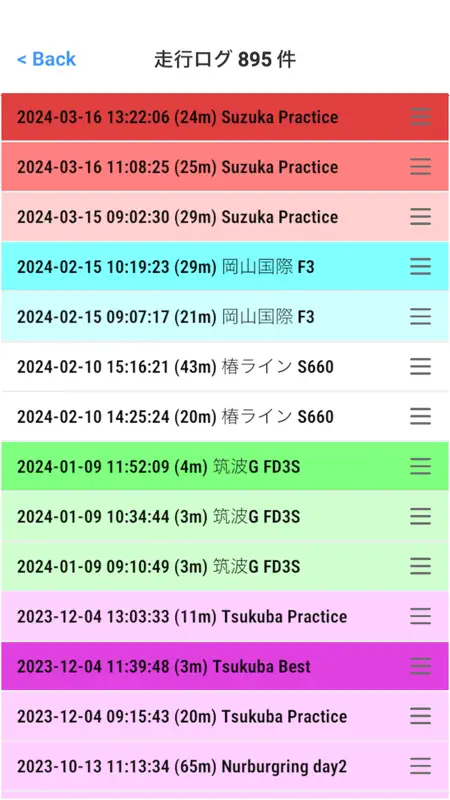This screenshot has width=450, height=800.
Task: Open menu icon for 2024-03-16 11:08:25 log
Action: (x=420, y=167)
